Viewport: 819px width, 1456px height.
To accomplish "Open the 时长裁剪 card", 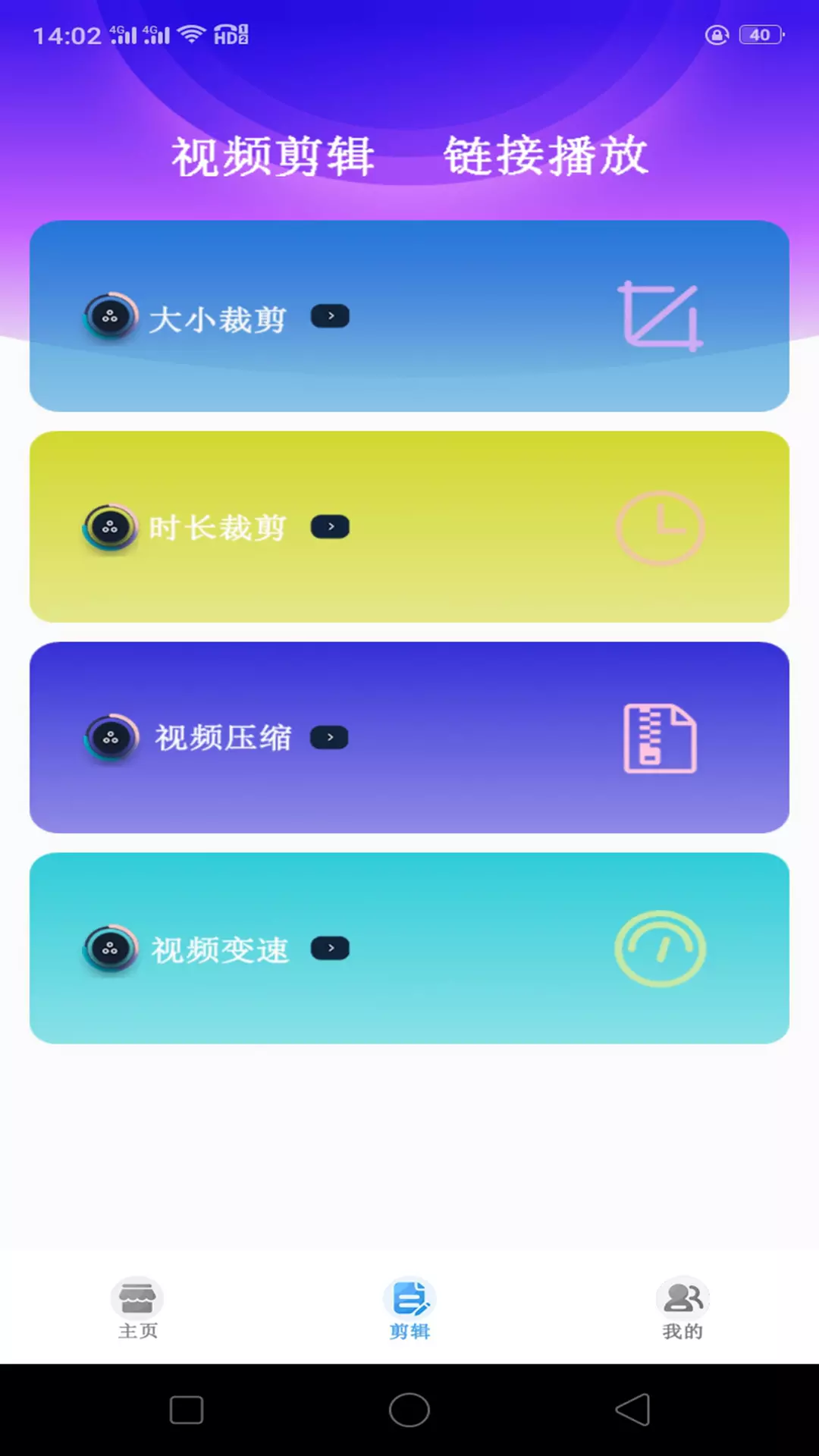I will 409,527.
